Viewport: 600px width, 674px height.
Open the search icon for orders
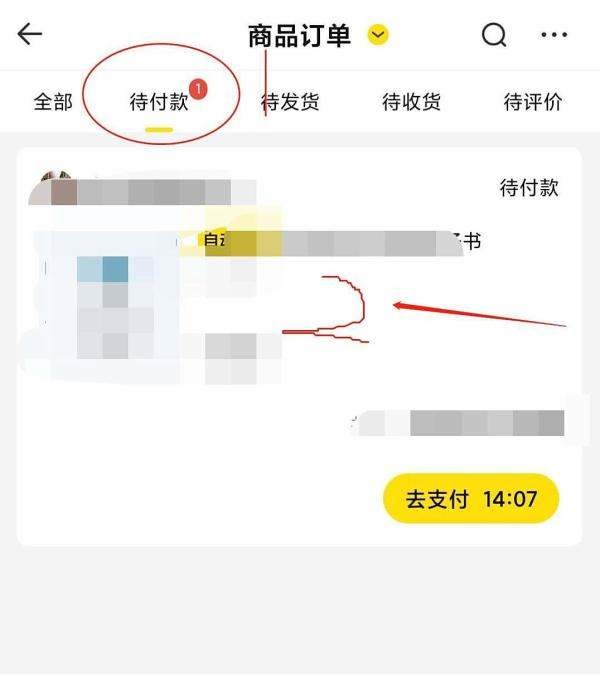coord(494,35)
